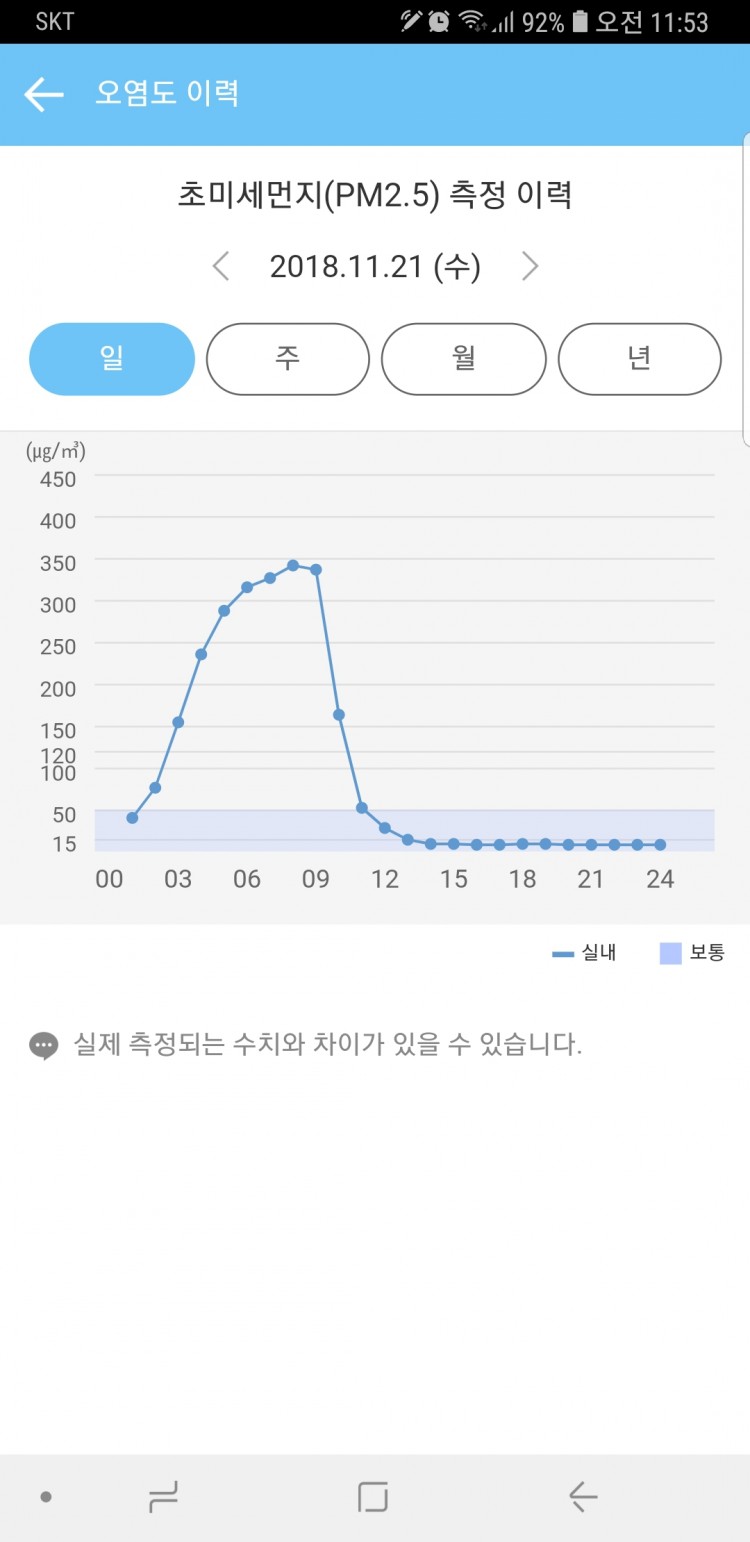Show the previous day's measurements
750x1542 pixels.
click(221, 267)
